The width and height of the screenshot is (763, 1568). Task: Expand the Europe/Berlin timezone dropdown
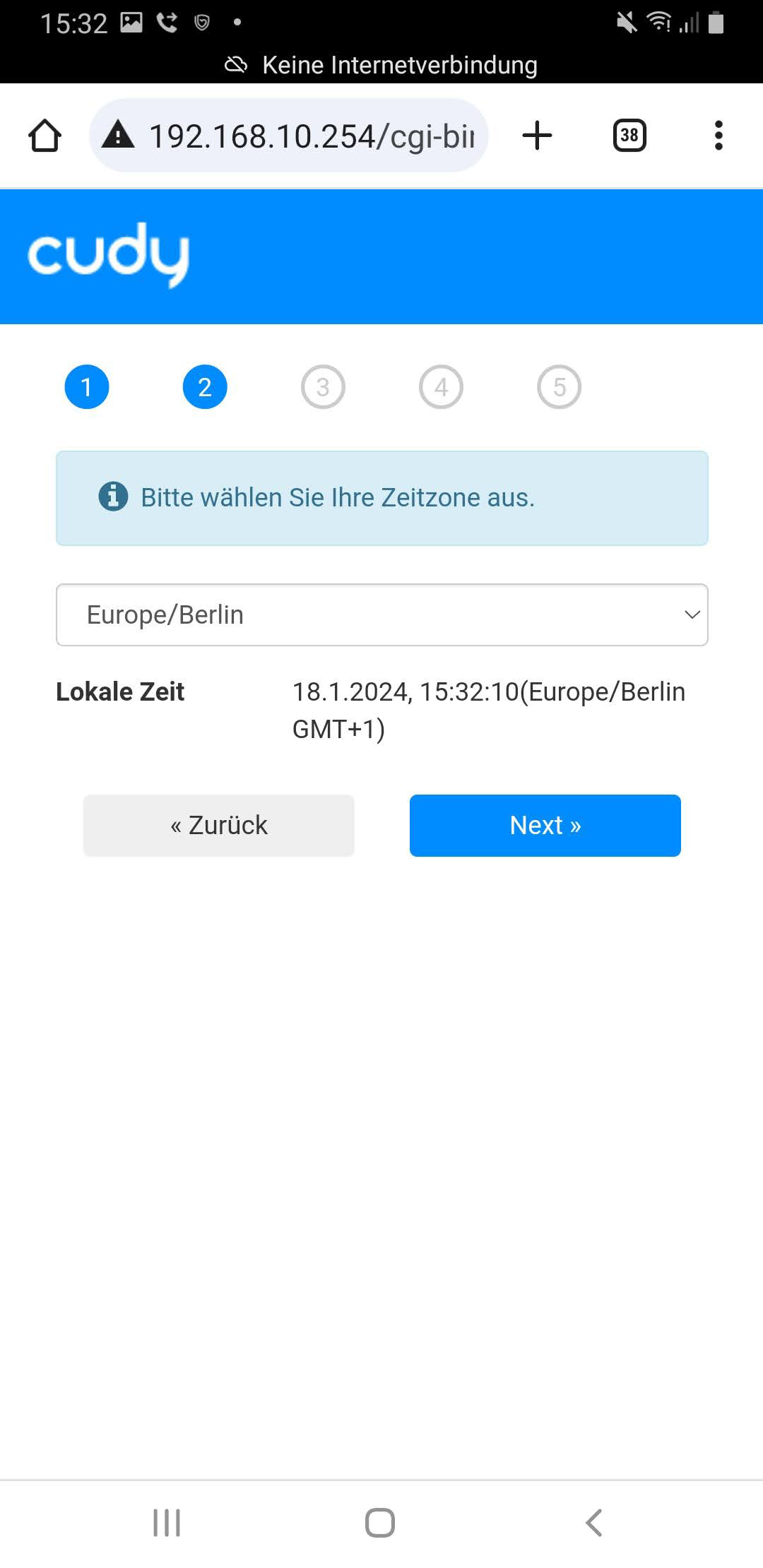coord(381,614)
